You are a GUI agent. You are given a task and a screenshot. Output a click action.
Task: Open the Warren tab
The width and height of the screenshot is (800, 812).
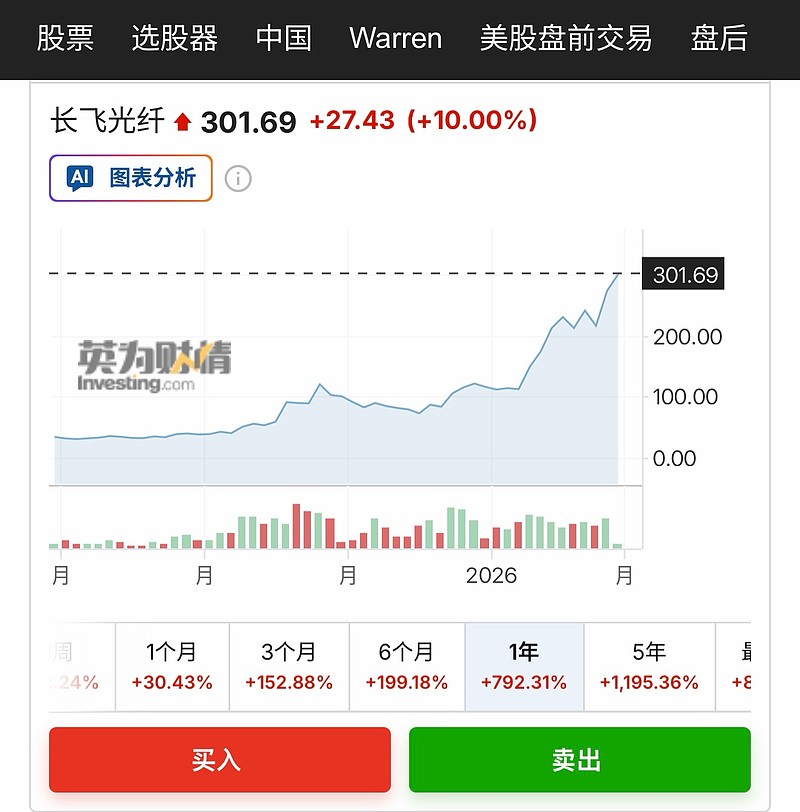point(395,38)
